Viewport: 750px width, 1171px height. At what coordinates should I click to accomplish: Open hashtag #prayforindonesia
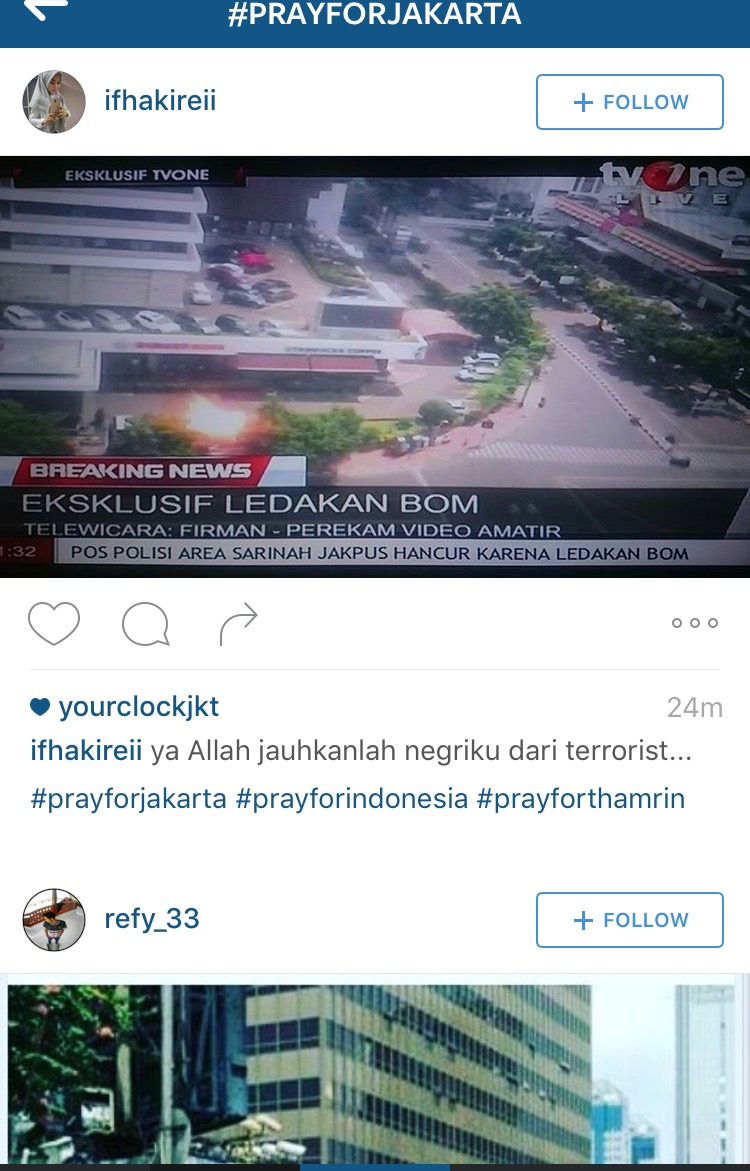coord(351,798)
